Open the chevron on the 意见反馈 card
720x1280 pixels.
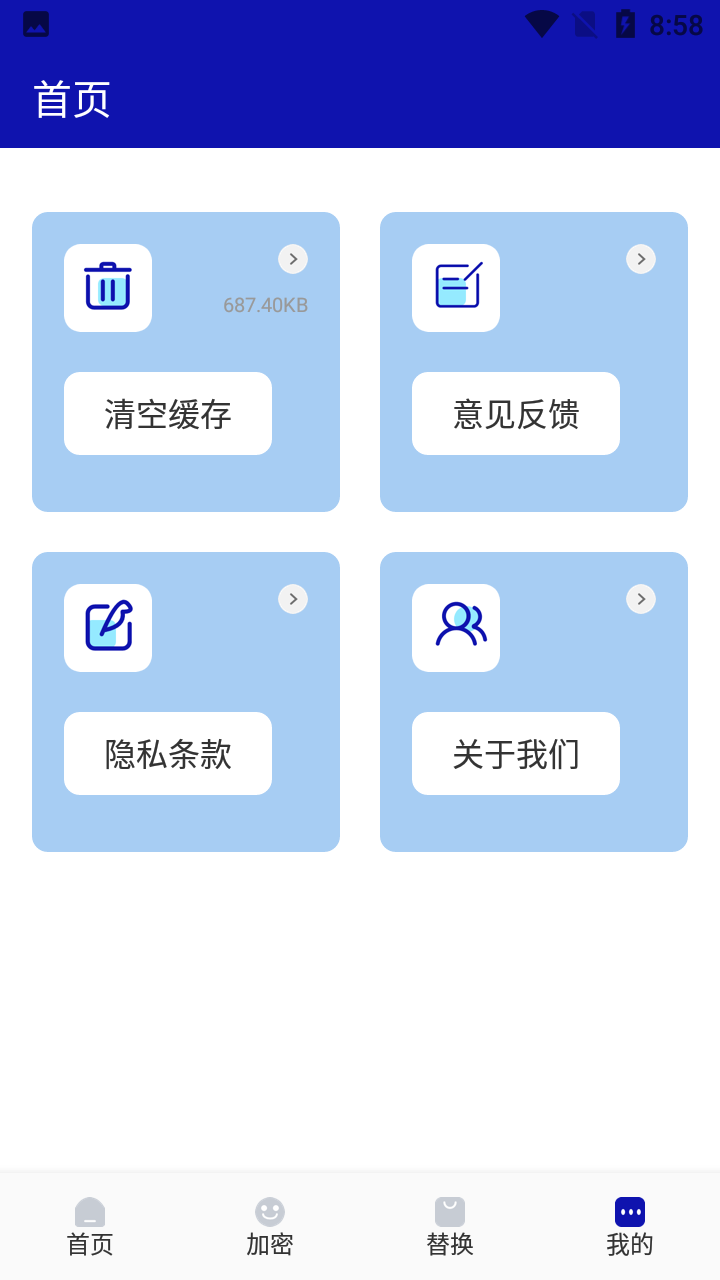tap(641, 258)
